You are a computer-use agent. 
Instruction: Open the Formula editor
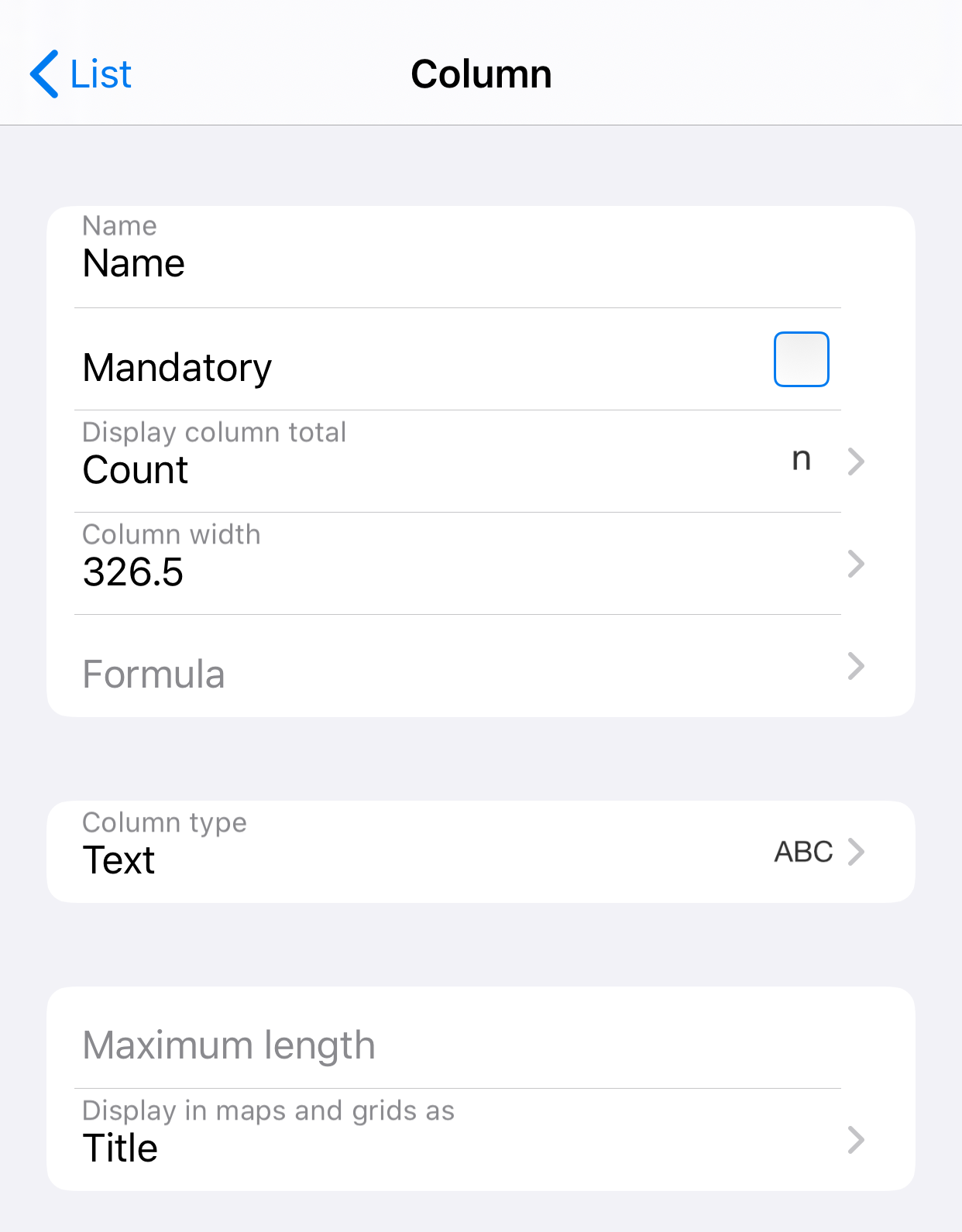[x=472, y=667]
